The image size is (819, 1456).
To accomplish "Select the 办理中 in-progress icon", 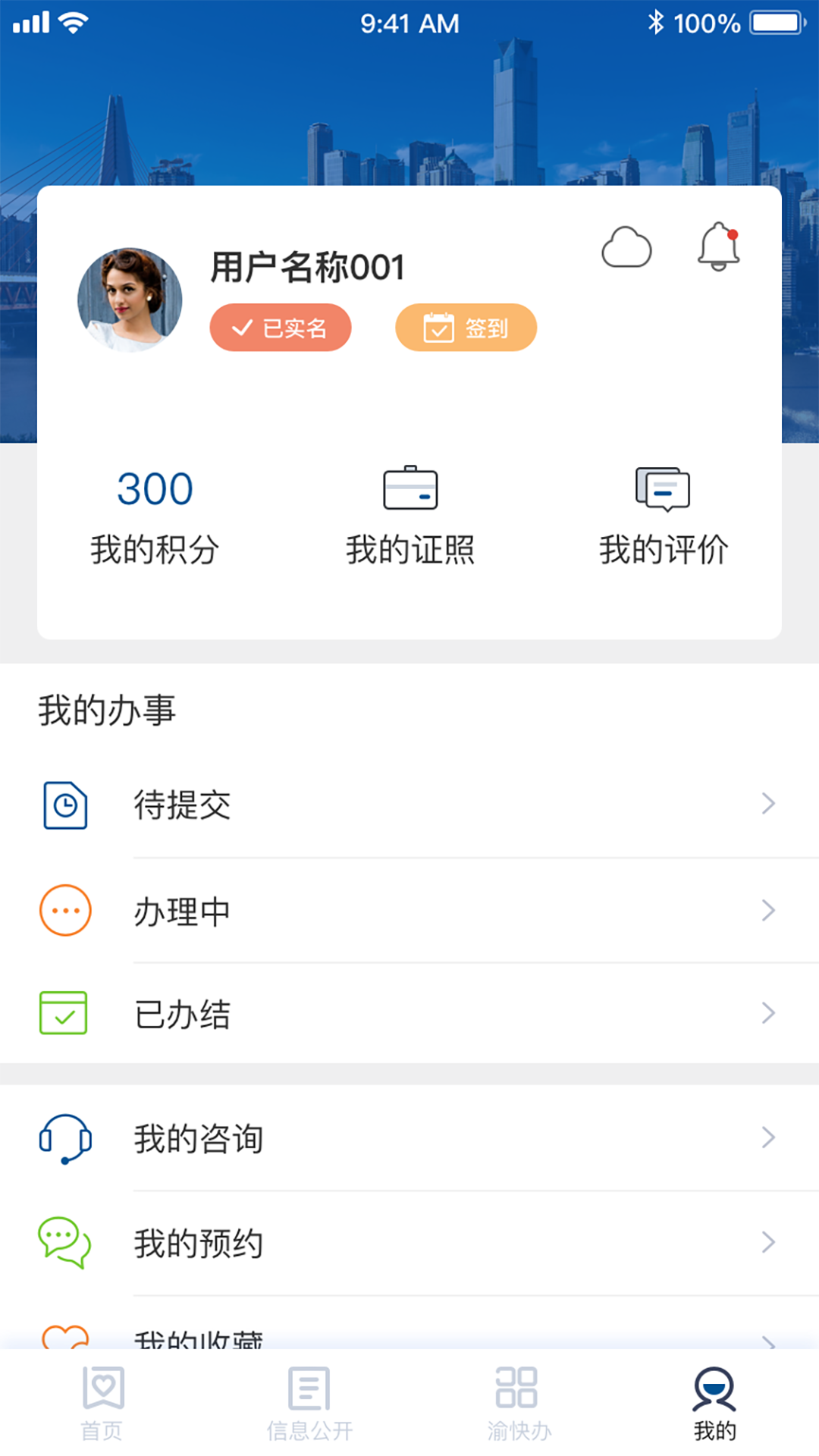I will 65,911.
